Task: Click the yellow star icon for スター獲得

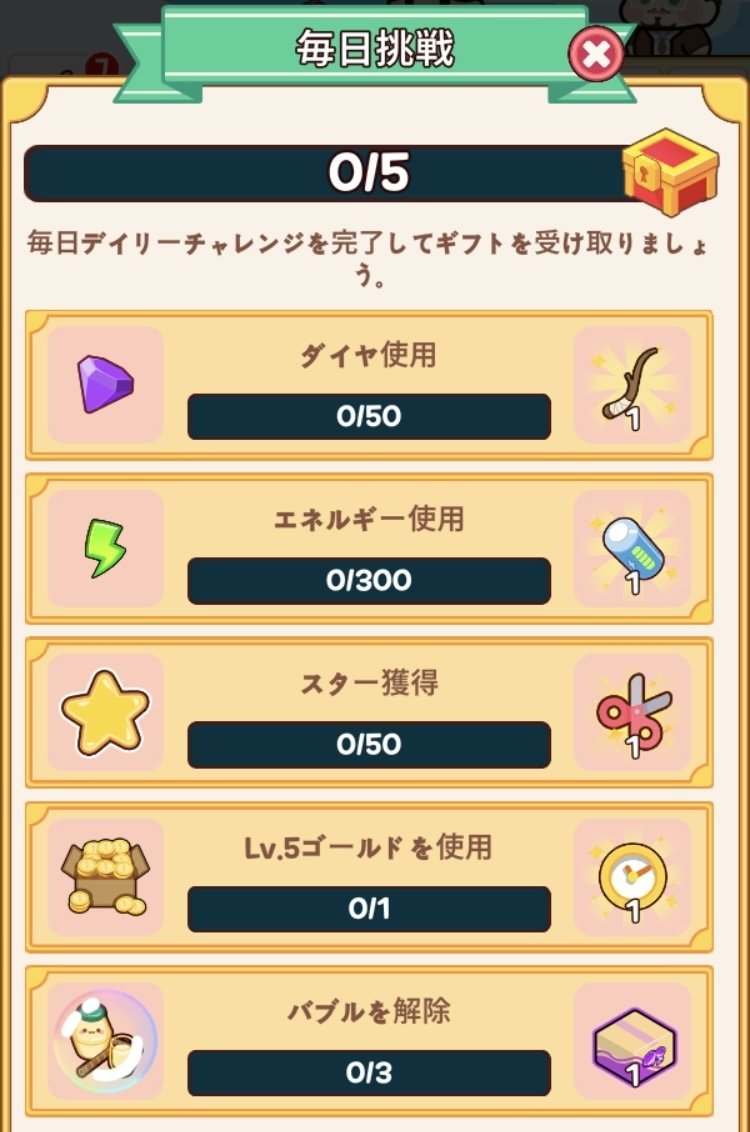Action: [104, 712]
